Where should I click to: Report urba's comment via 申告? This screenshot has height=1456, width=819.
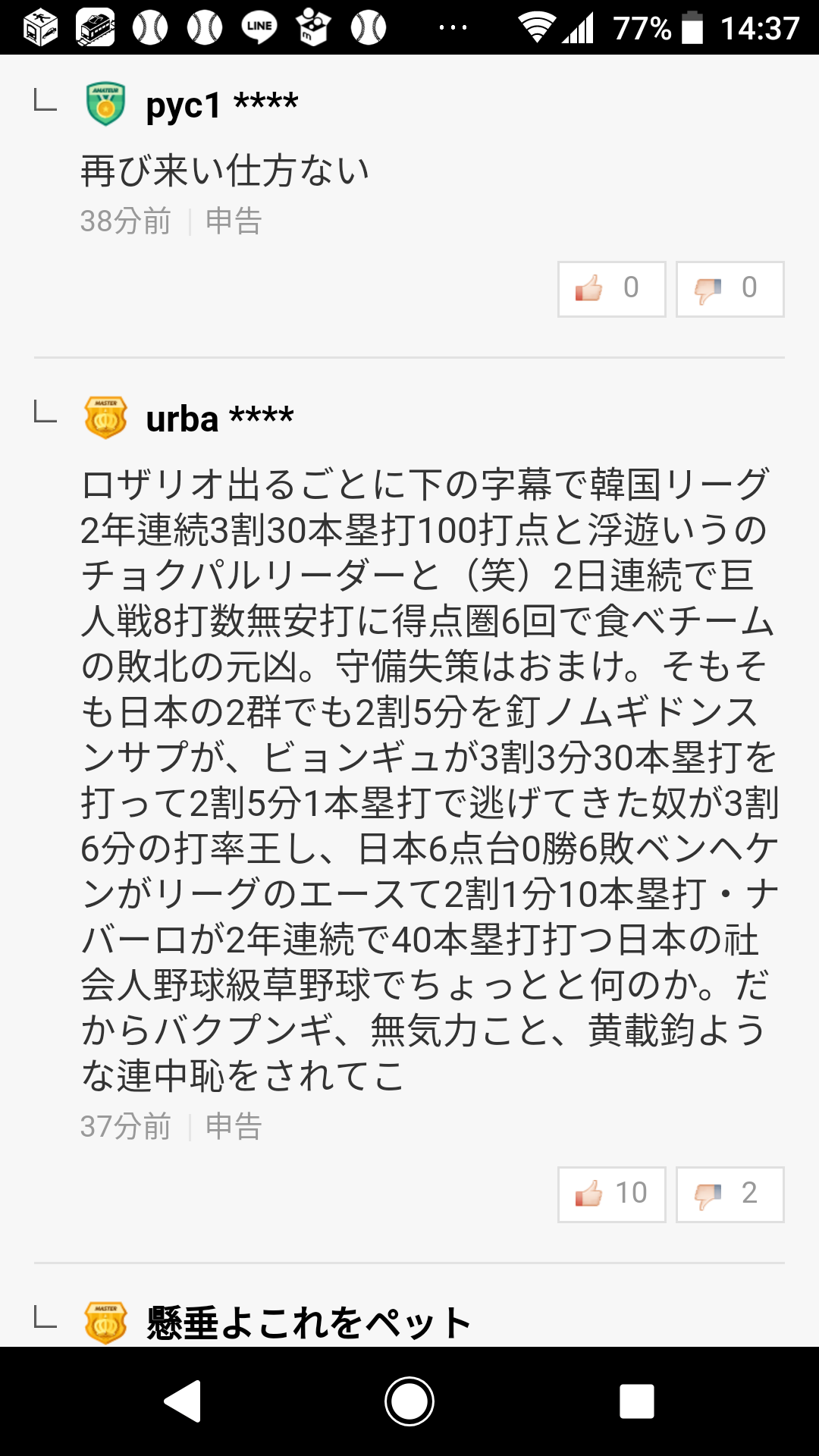point(234,1127)
